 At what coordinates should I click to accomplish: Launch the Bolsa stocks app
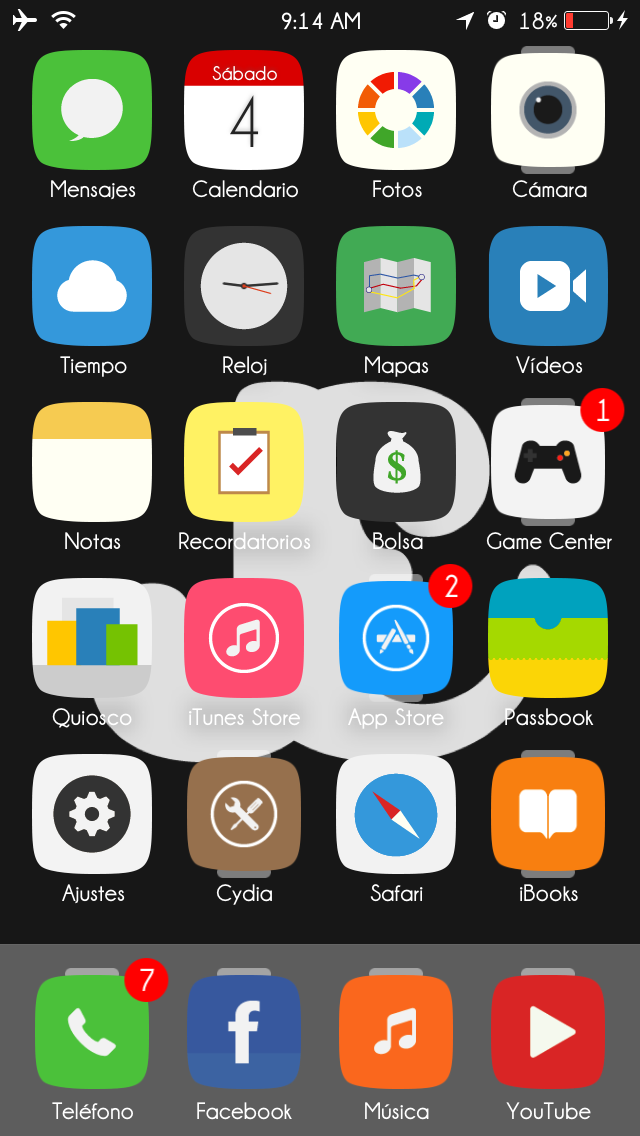coord(396,462)
